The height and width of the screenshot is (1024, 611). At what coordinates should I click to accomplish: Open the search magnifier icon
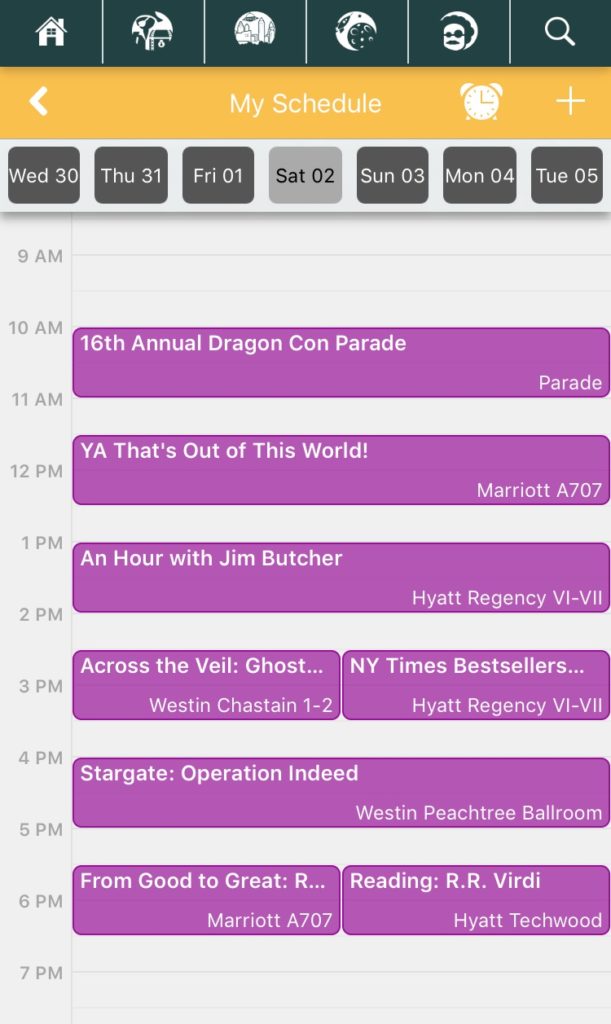559,31
